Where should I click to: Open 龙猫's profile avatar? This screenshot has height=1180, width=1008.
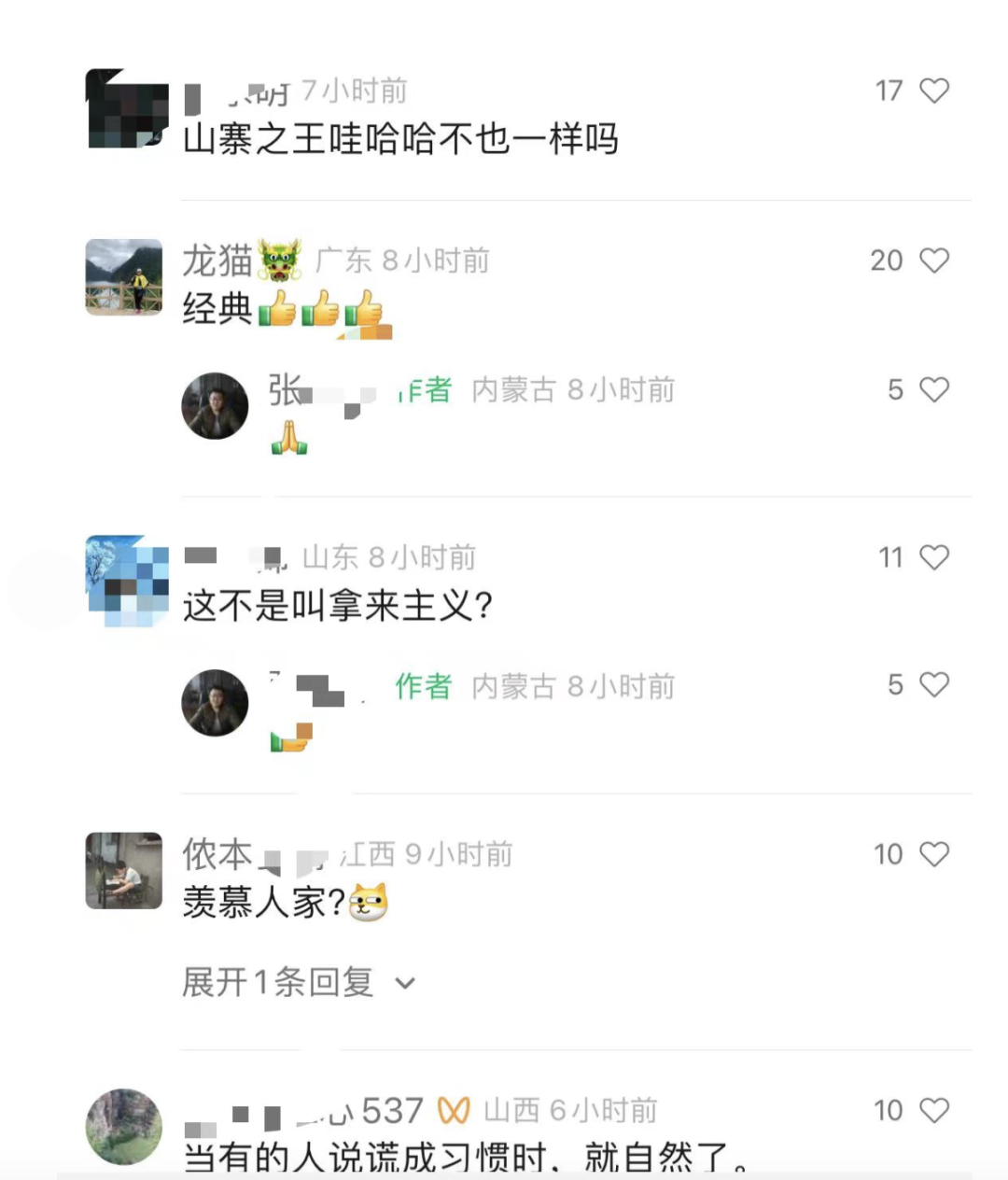124,277
